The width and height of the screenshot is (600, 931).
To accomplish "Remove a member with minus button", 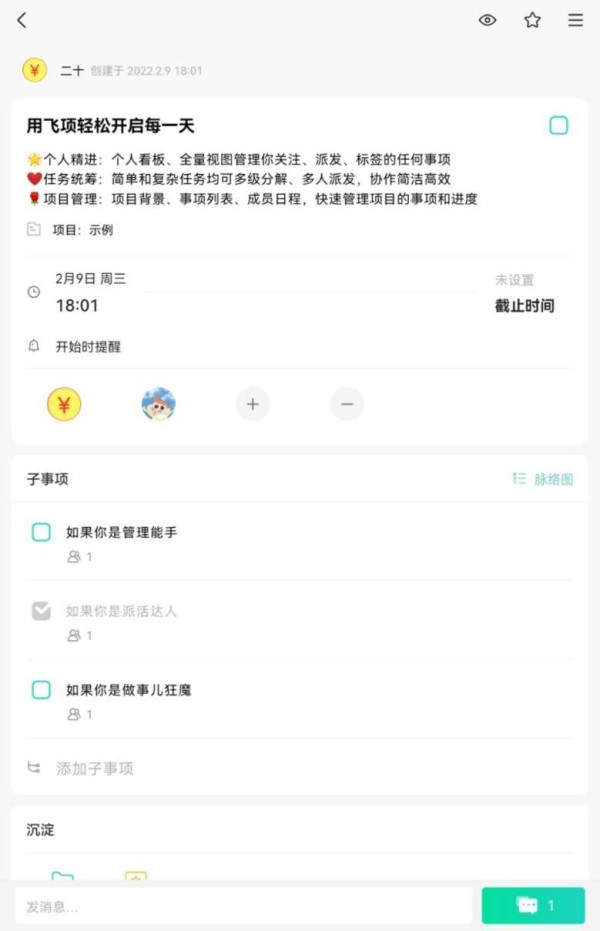I will [347, 404].
